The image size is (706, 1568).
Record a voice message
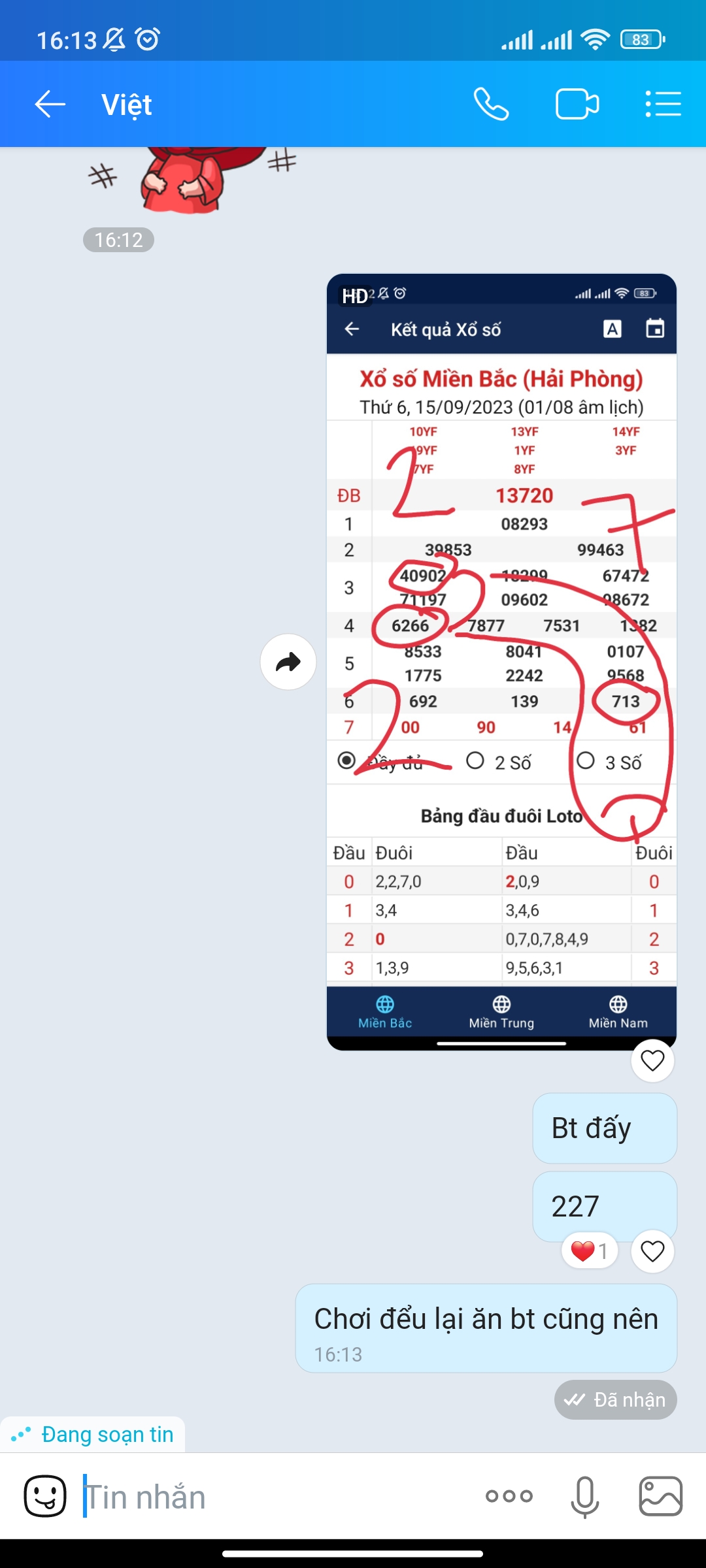584,1496
